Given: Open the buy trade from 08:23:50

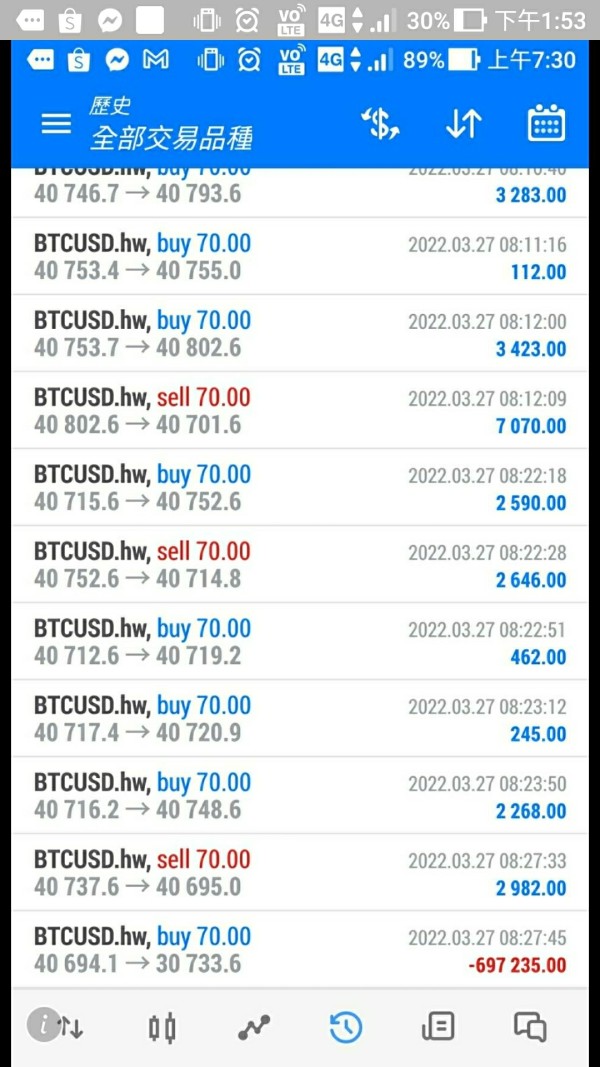Looking at the screenshot, I should pos(299,795).
